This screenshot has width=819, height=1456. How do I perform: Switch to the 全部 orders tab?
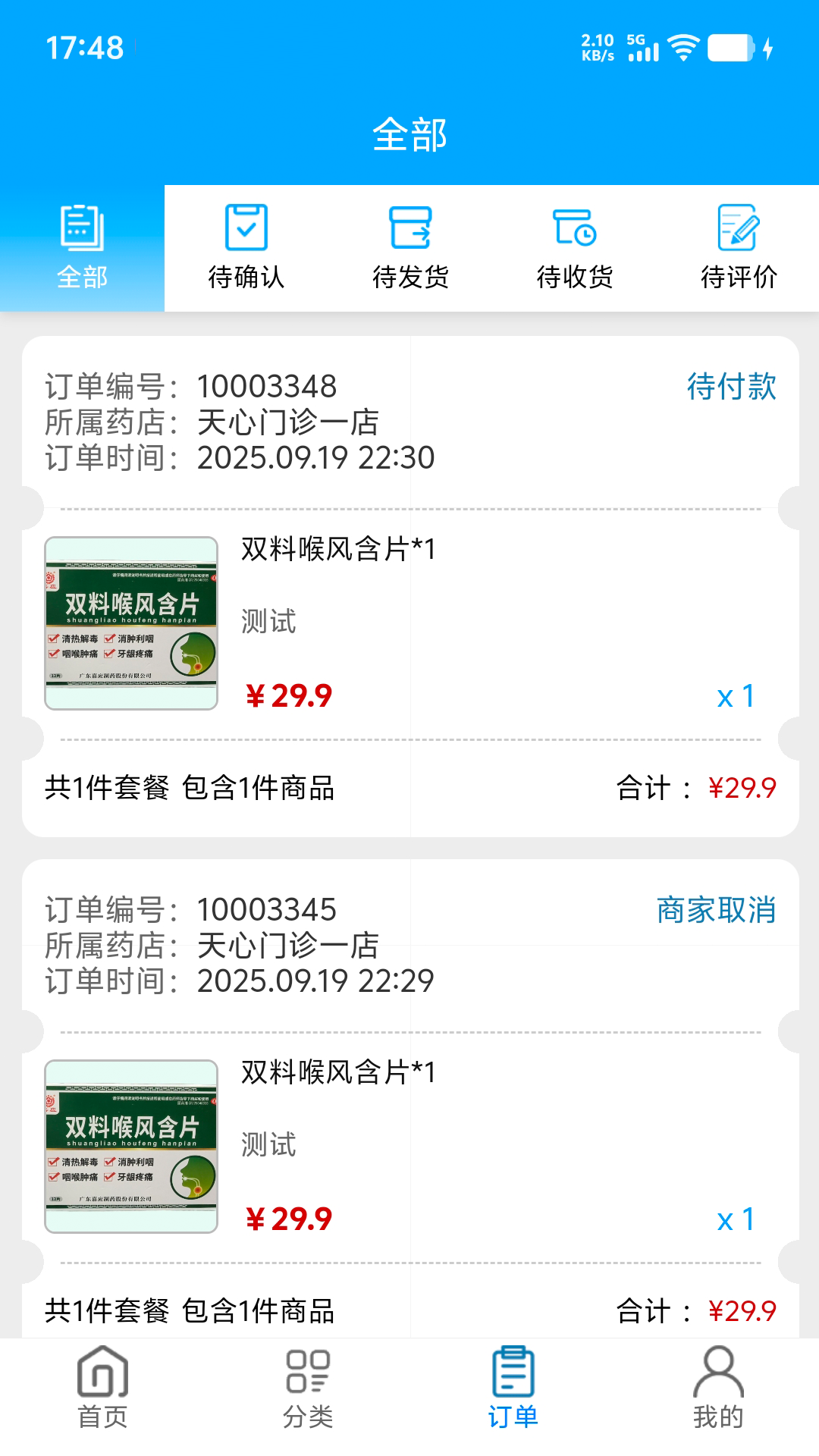(82, 248)
